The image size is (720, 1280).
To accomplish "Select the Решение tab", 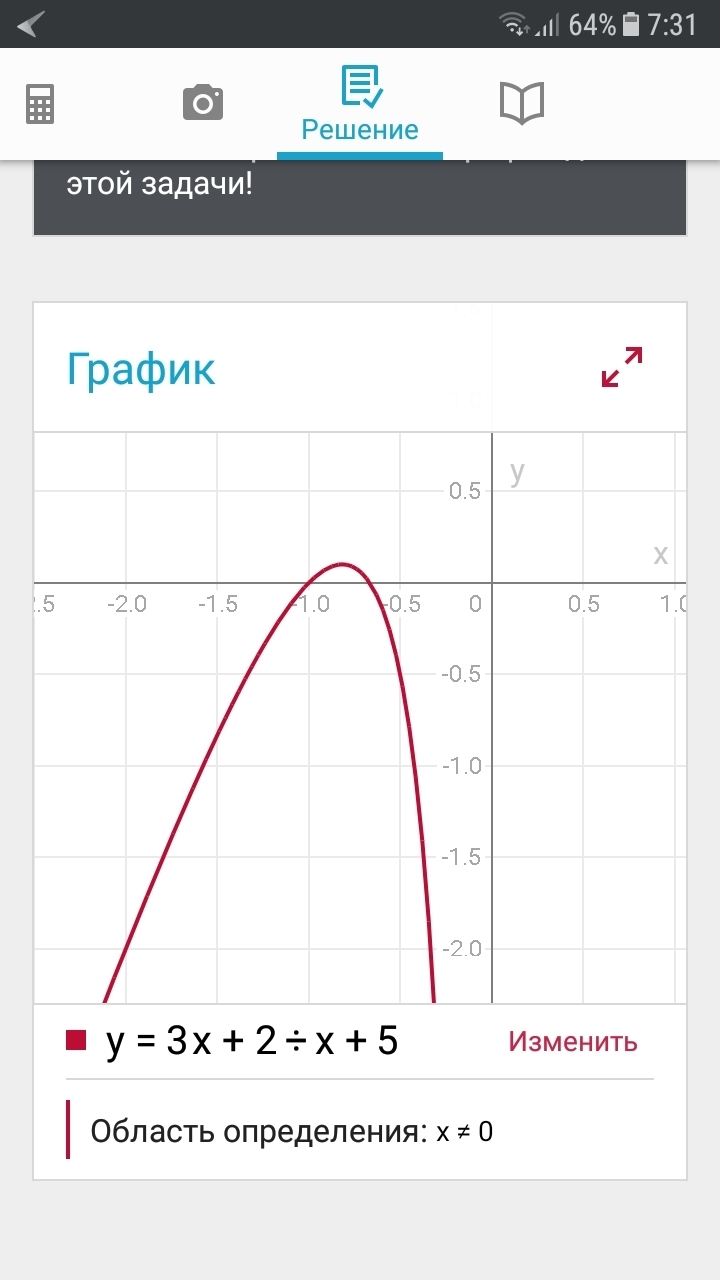I will coord(360,105).
